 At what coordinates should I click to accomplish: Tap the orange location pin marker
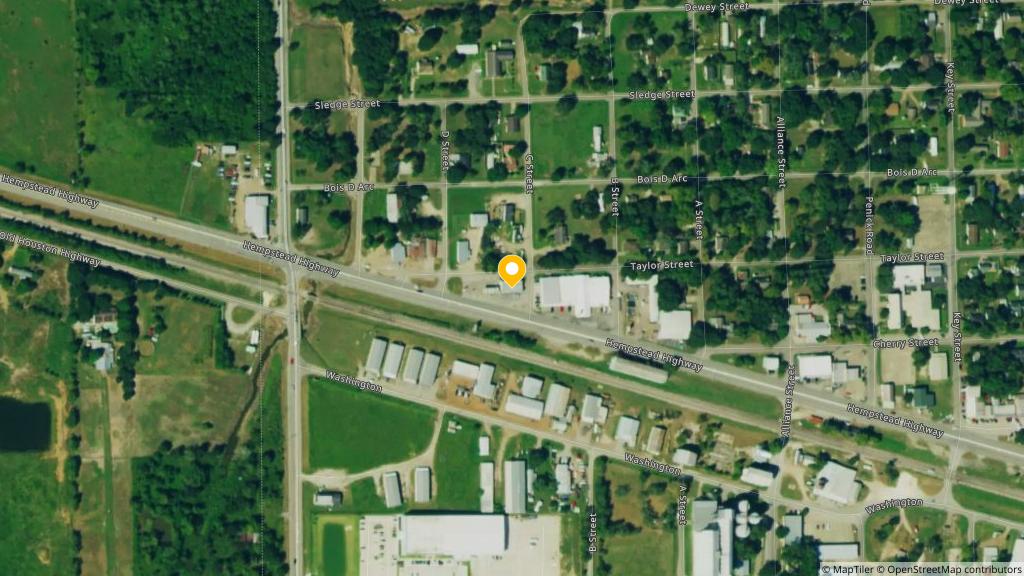(x=512, y=270)
